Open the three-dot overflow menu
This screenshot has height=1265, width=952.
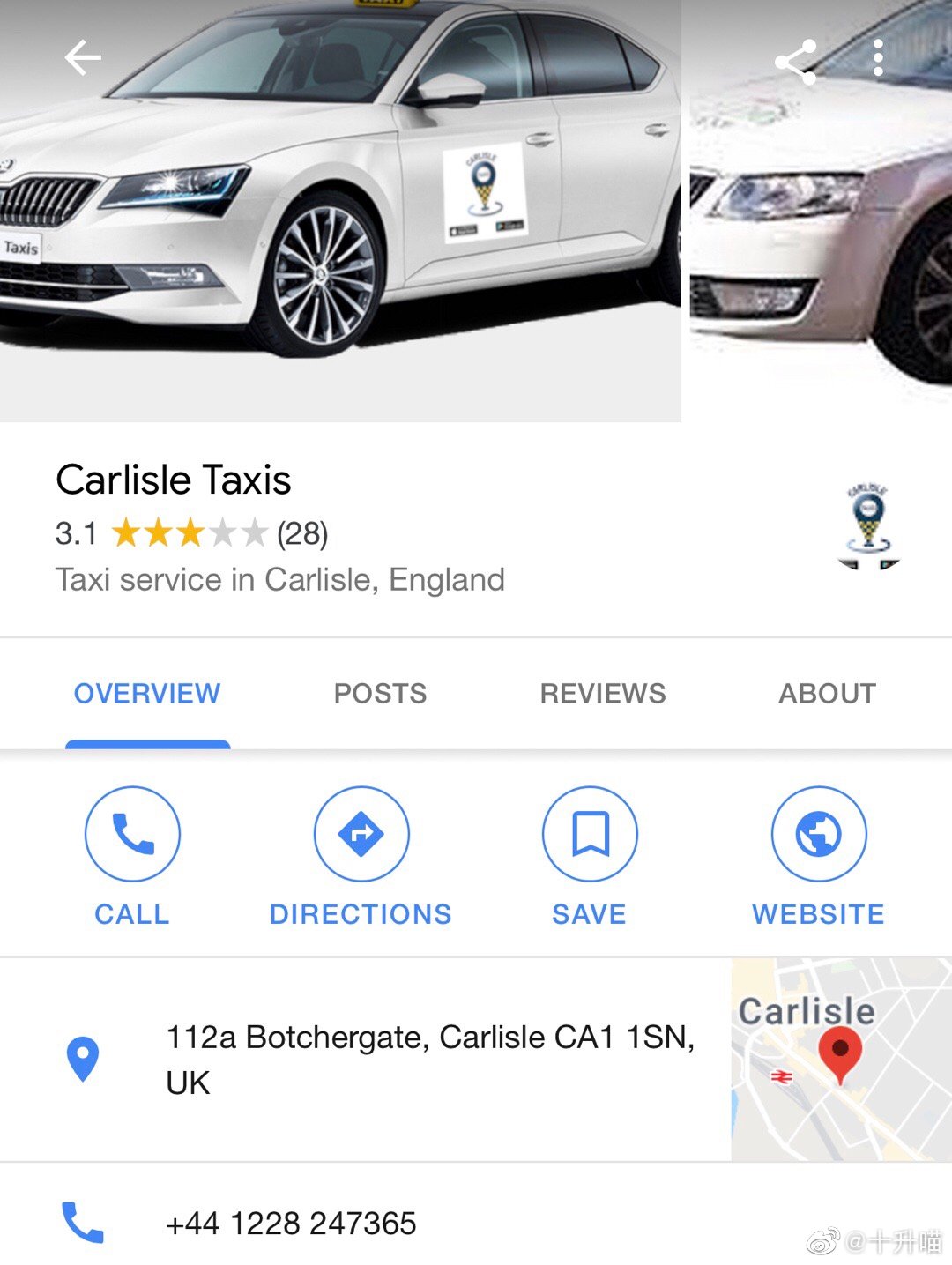[x=878, y=58]
